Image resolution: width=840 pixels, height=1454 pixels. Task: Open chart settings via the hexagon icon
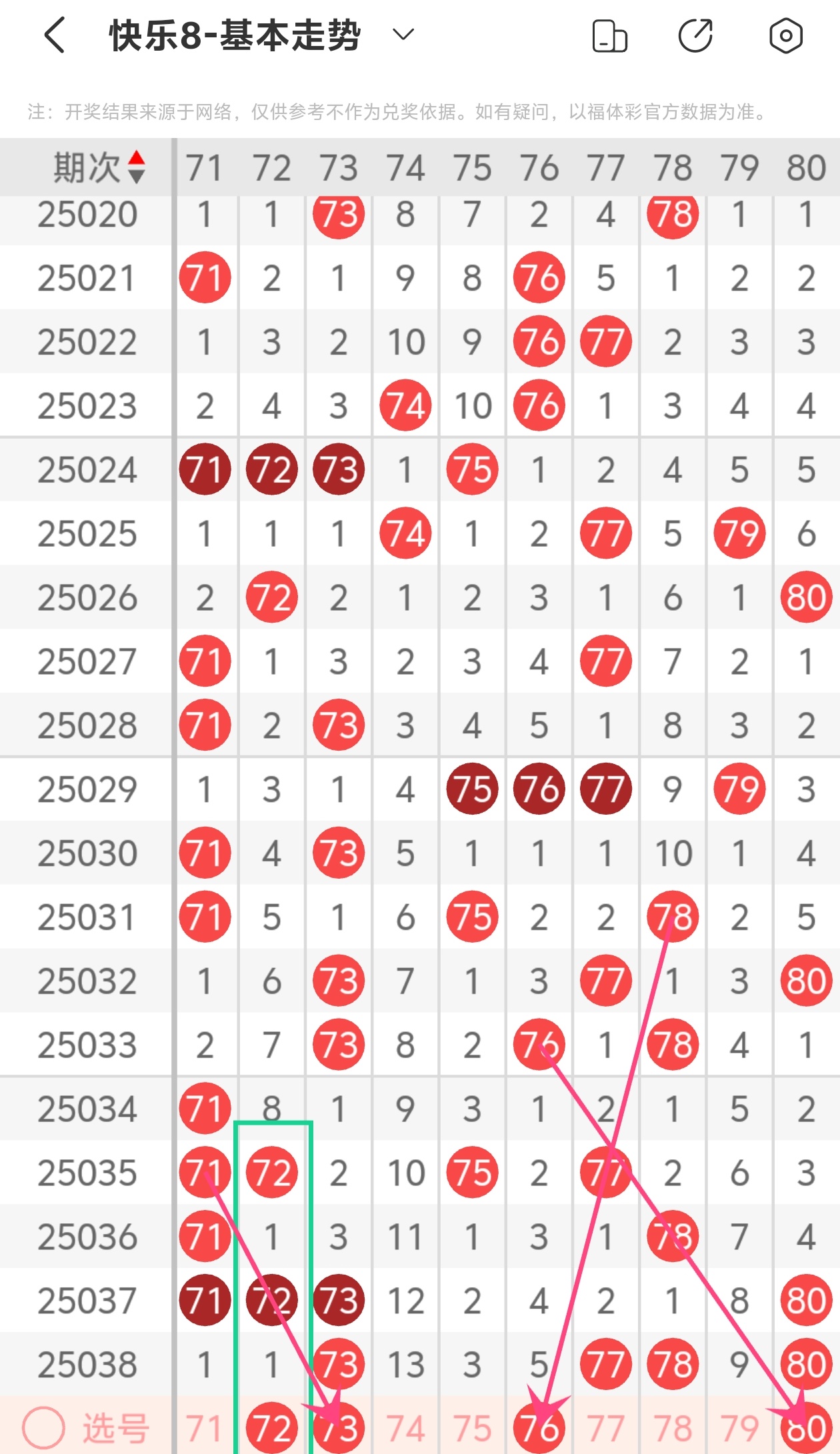pos(786,36)
